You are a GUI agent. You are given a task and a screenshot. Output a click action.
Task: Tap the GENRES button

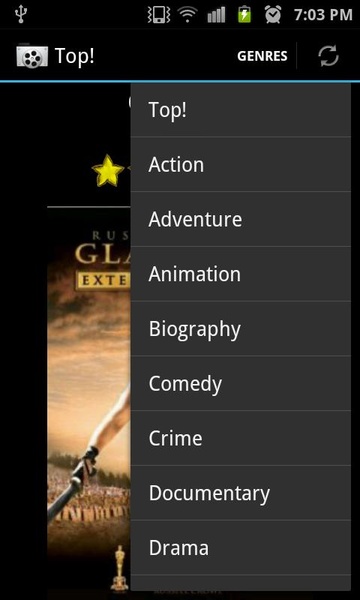coord(262,56)
